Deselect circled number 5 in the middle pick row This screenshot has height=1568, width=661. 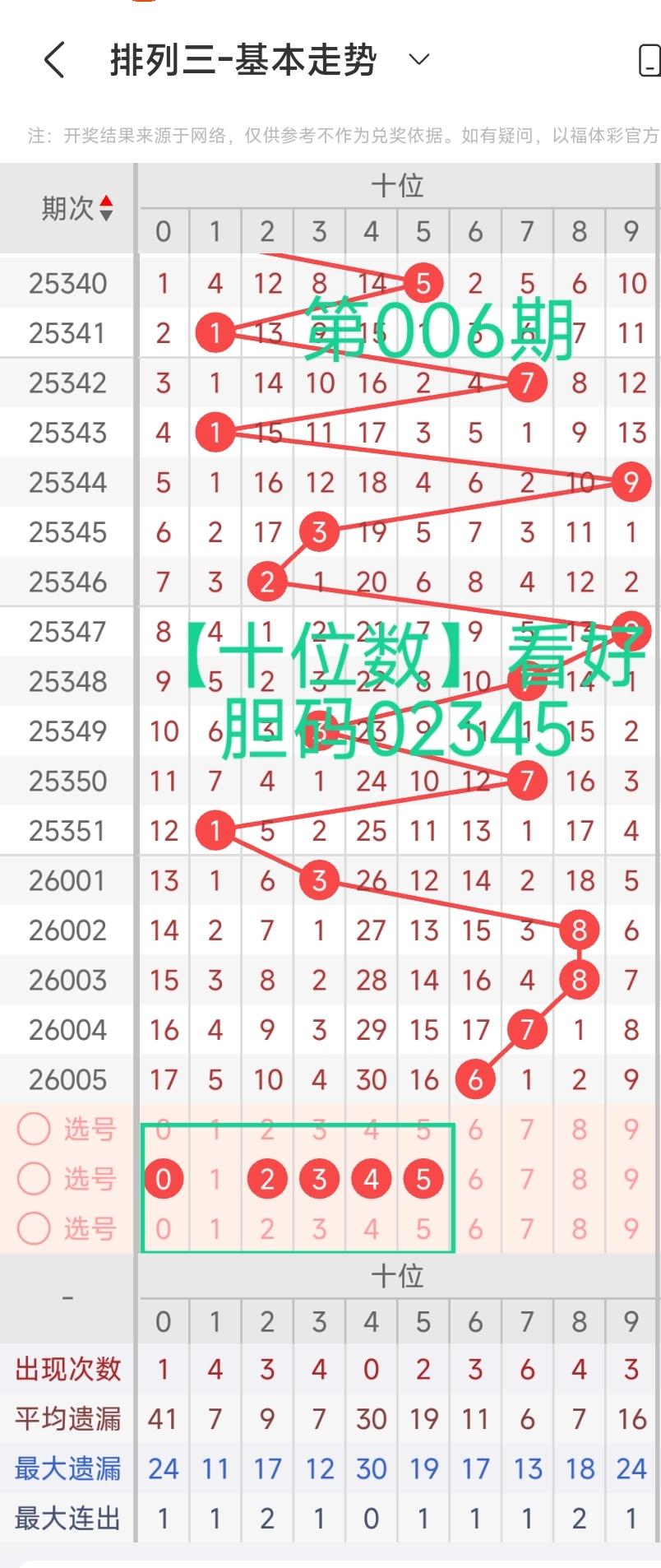point(423,1179)
